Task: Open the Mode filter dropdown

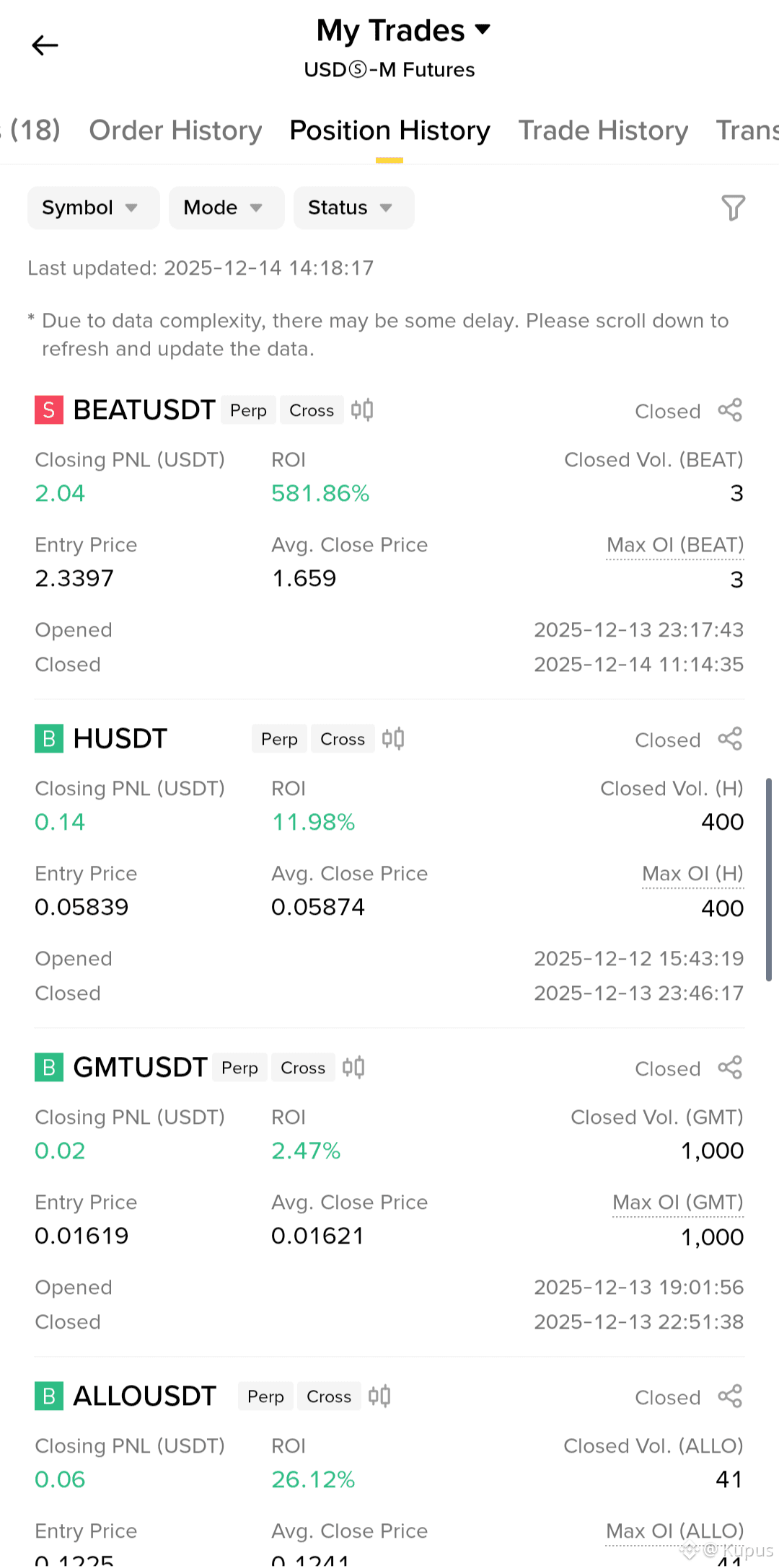Action: tap(226, 208)
